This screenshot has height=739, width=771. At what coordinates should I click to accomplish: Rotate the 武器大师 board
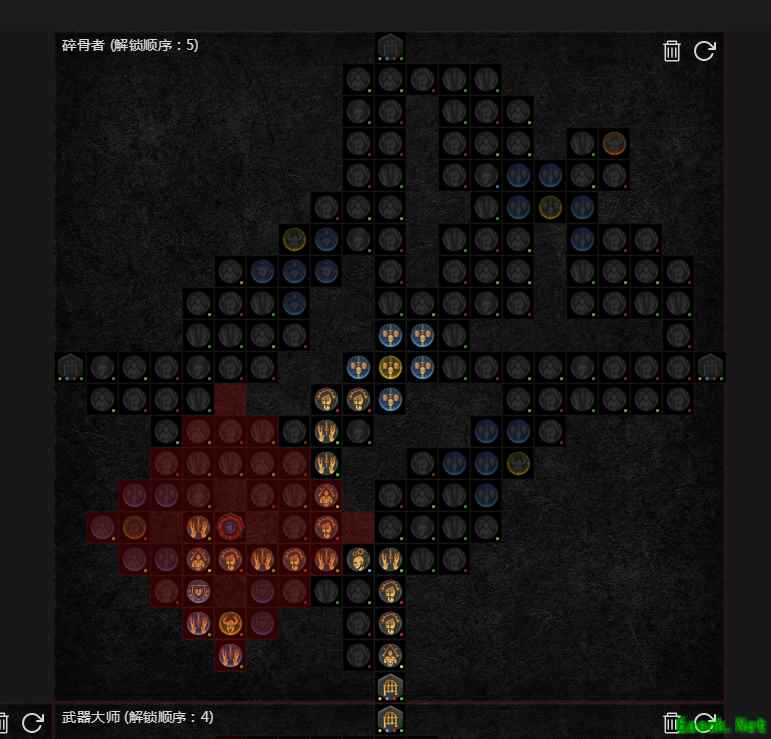[705, 722]
